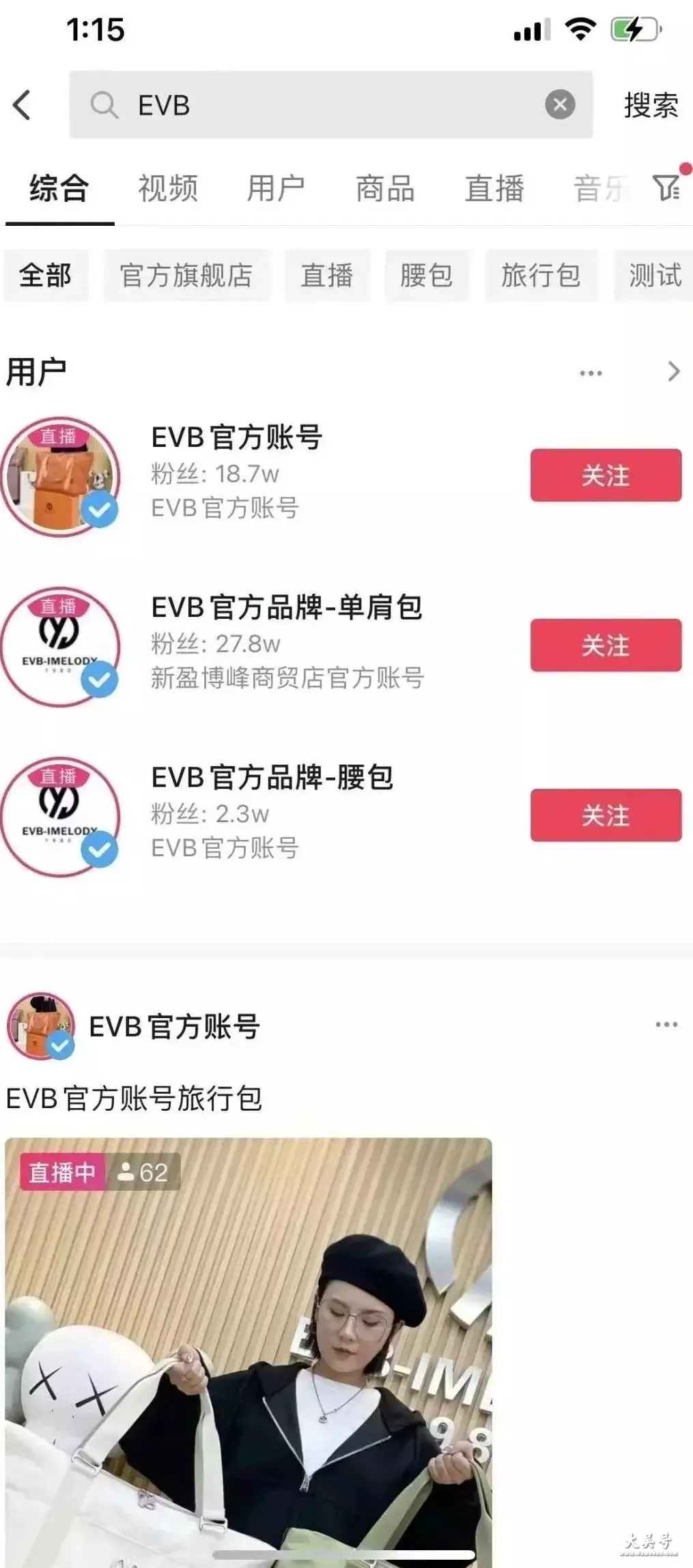
Task: Open the three-dot menu on EVB官方账号 post
Action: [666, 1024]
